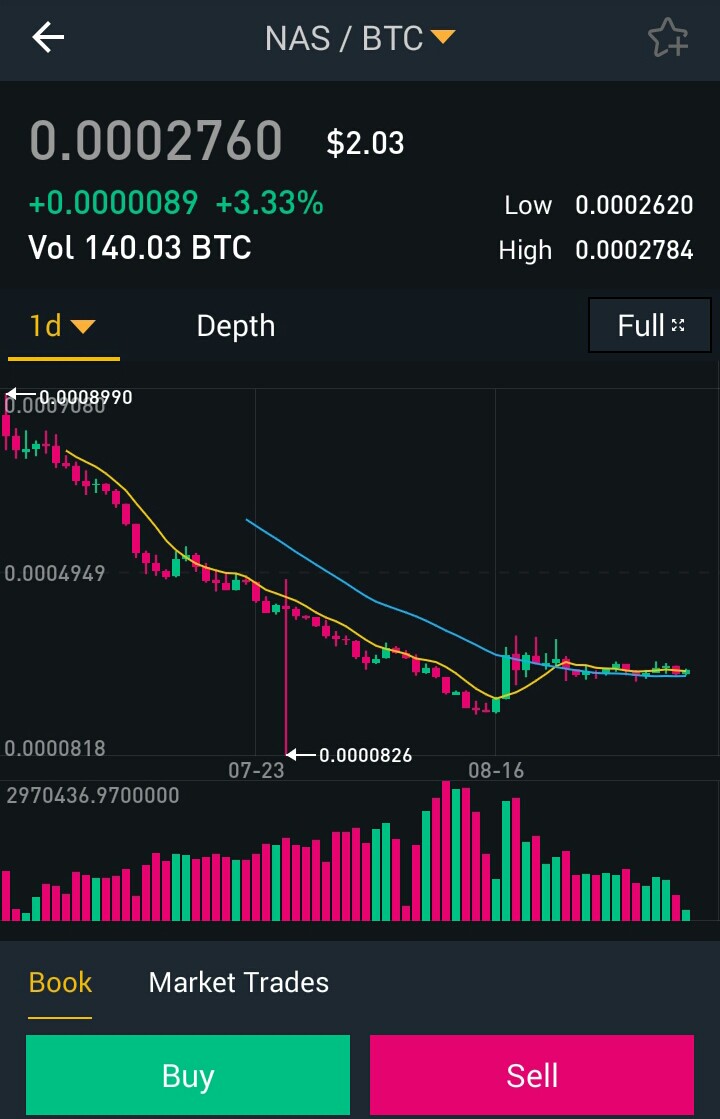Switch to Market Trades tab
Image resolution: width=720 pixels, height=1119 pixels.
[x=238, y=983]
